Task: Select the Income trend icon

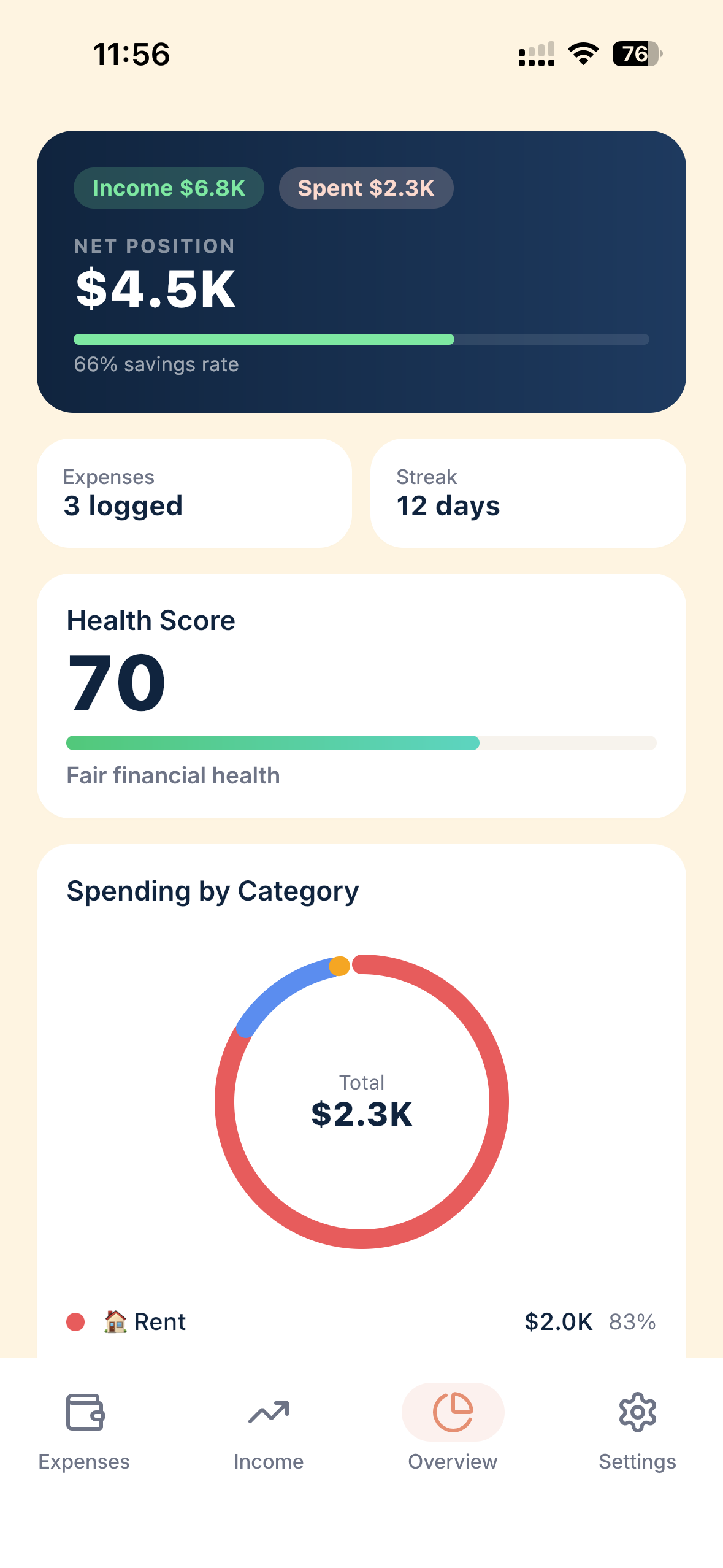Action: (269, 1412)
